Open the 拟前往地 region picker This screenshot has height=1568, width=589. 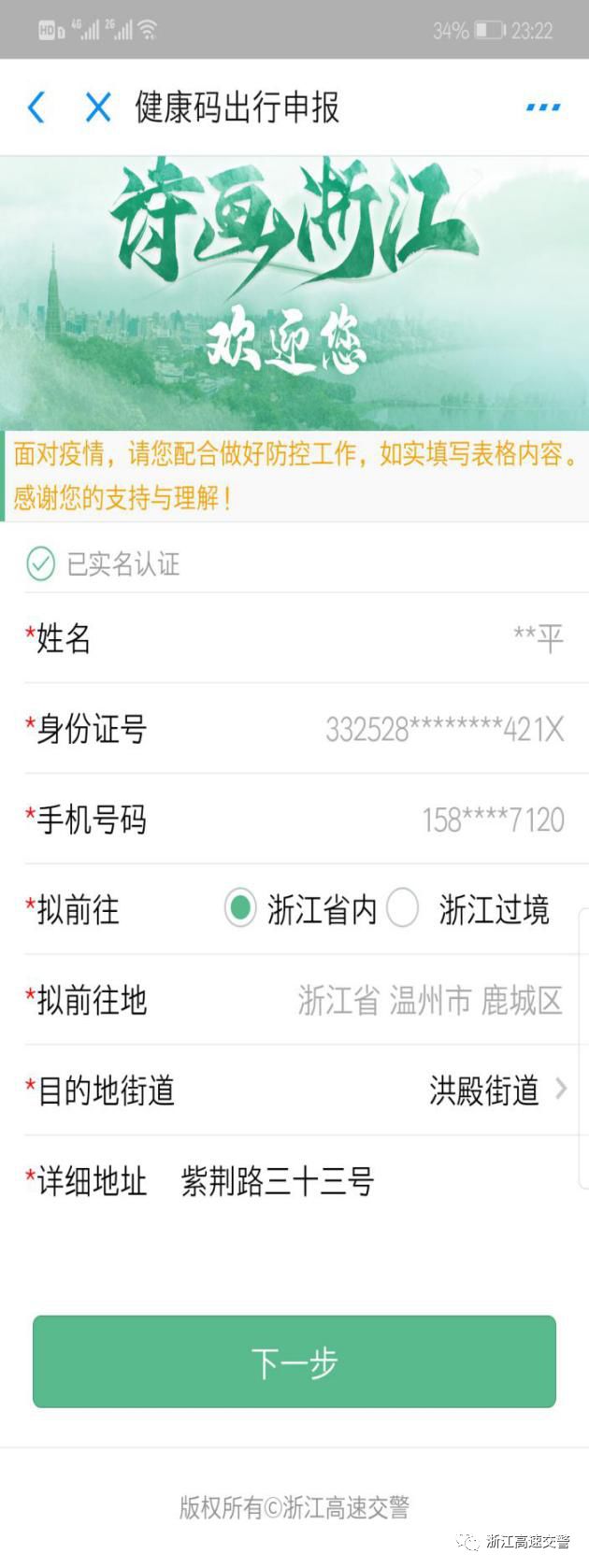(430, 1000)
